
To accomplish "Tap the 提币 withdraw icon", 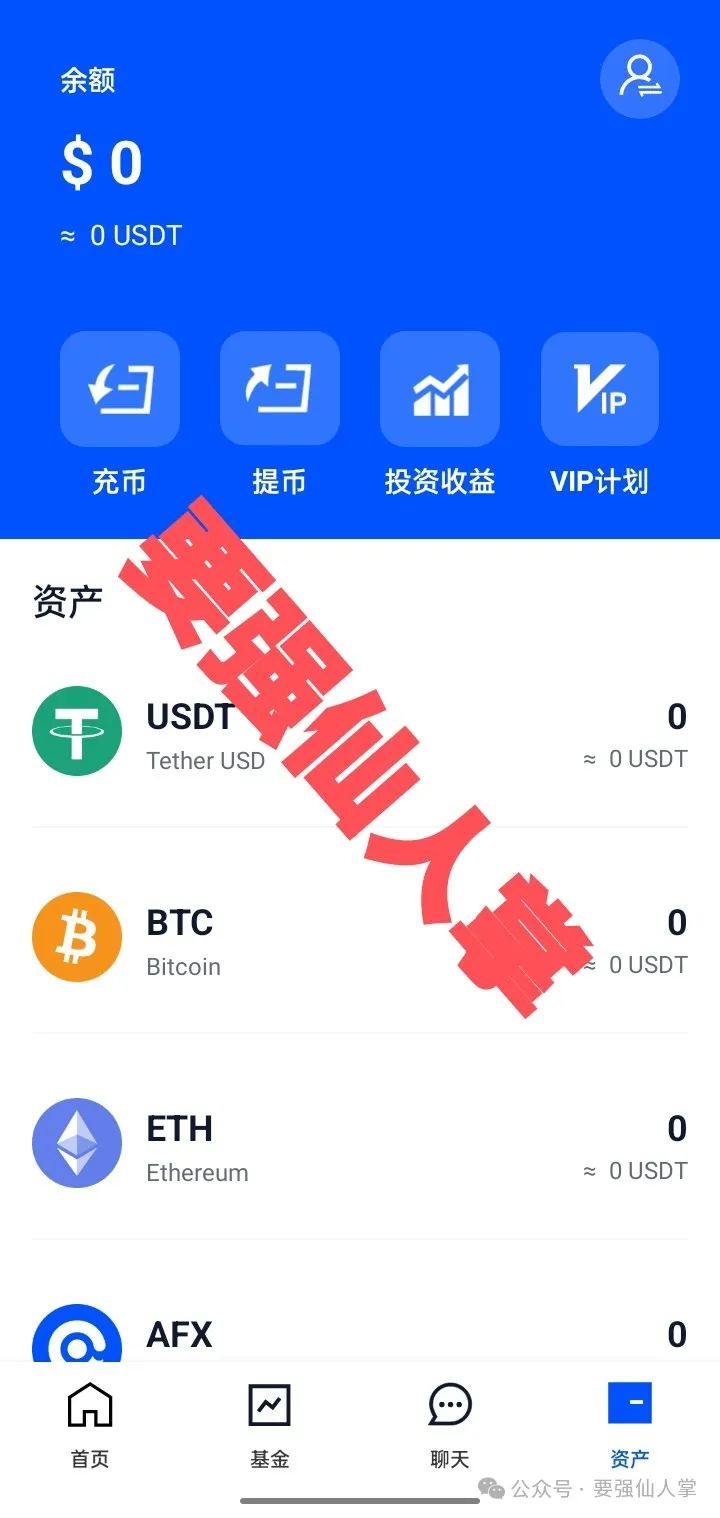I will 280,389.
